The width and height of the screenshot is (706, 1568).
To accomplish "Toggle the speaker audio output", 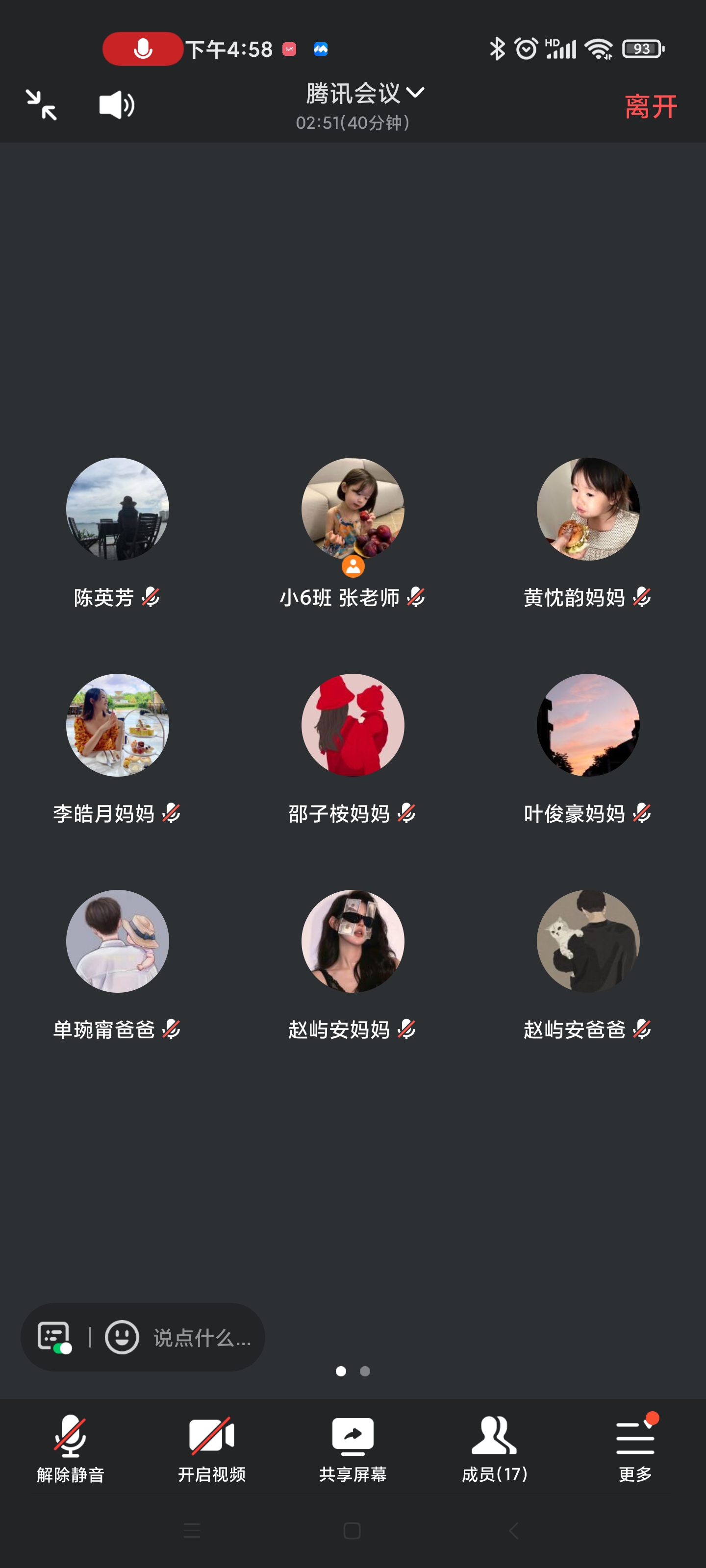I will pos(116,105).
